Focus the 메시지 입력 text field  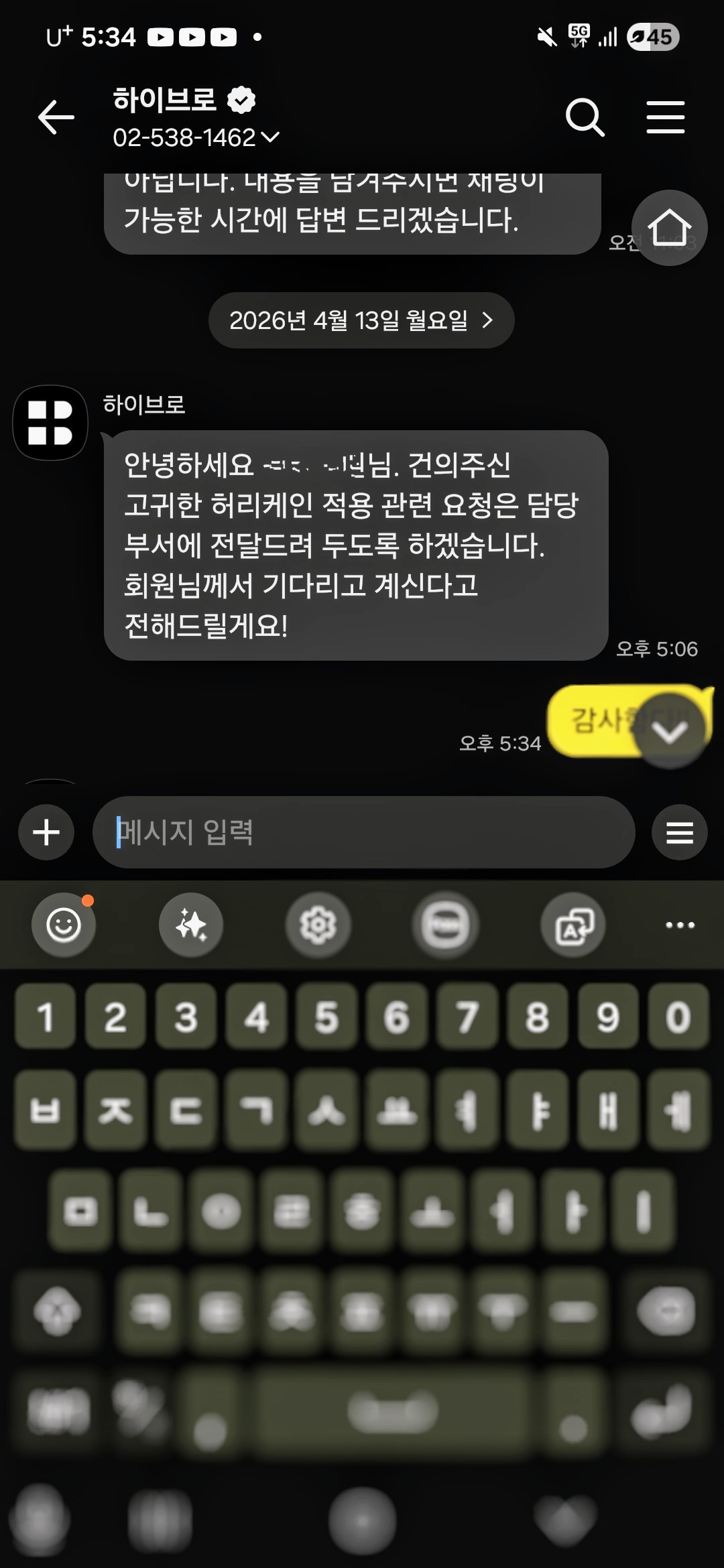pyautogui.click(x=363, y=833)
